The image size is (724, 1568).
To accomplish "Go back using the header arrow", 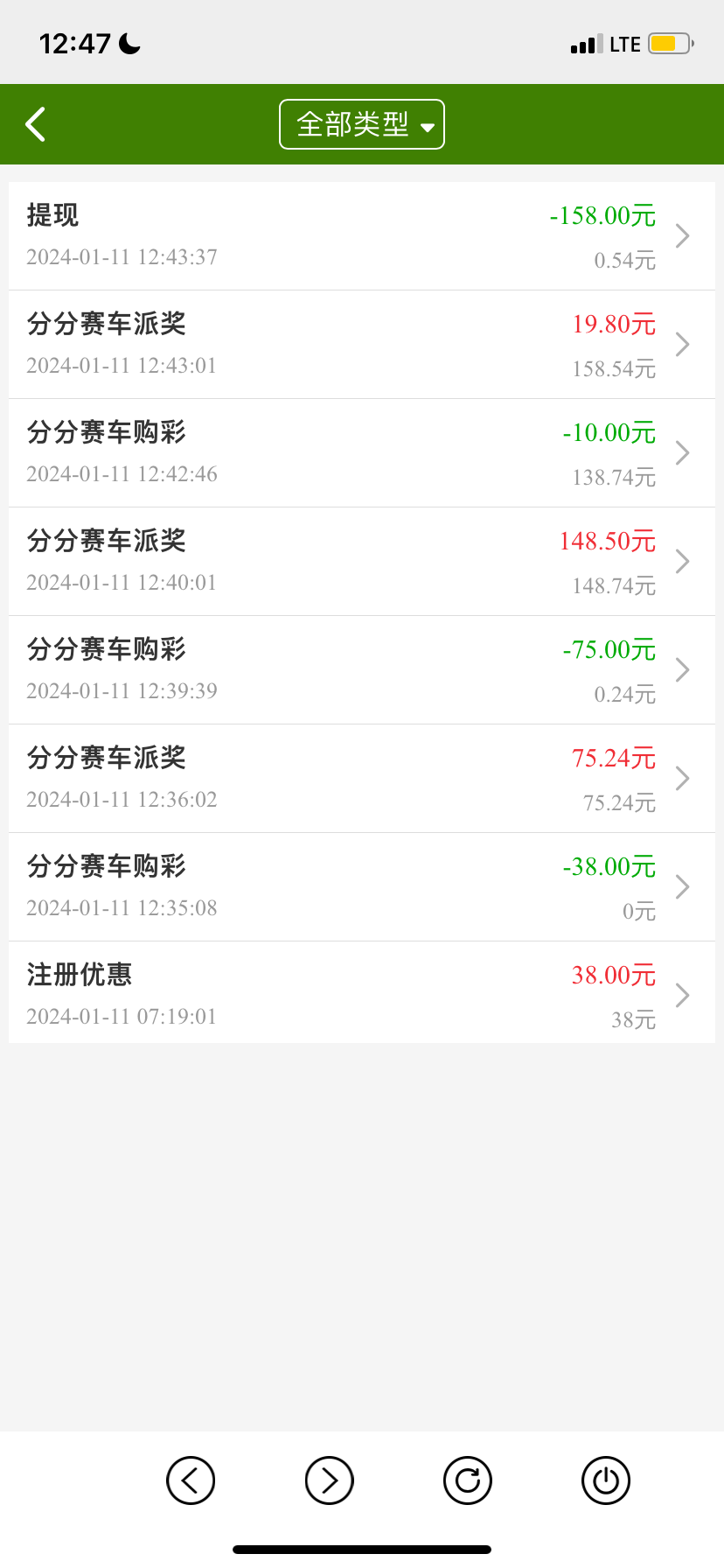I will pos(36,124).
